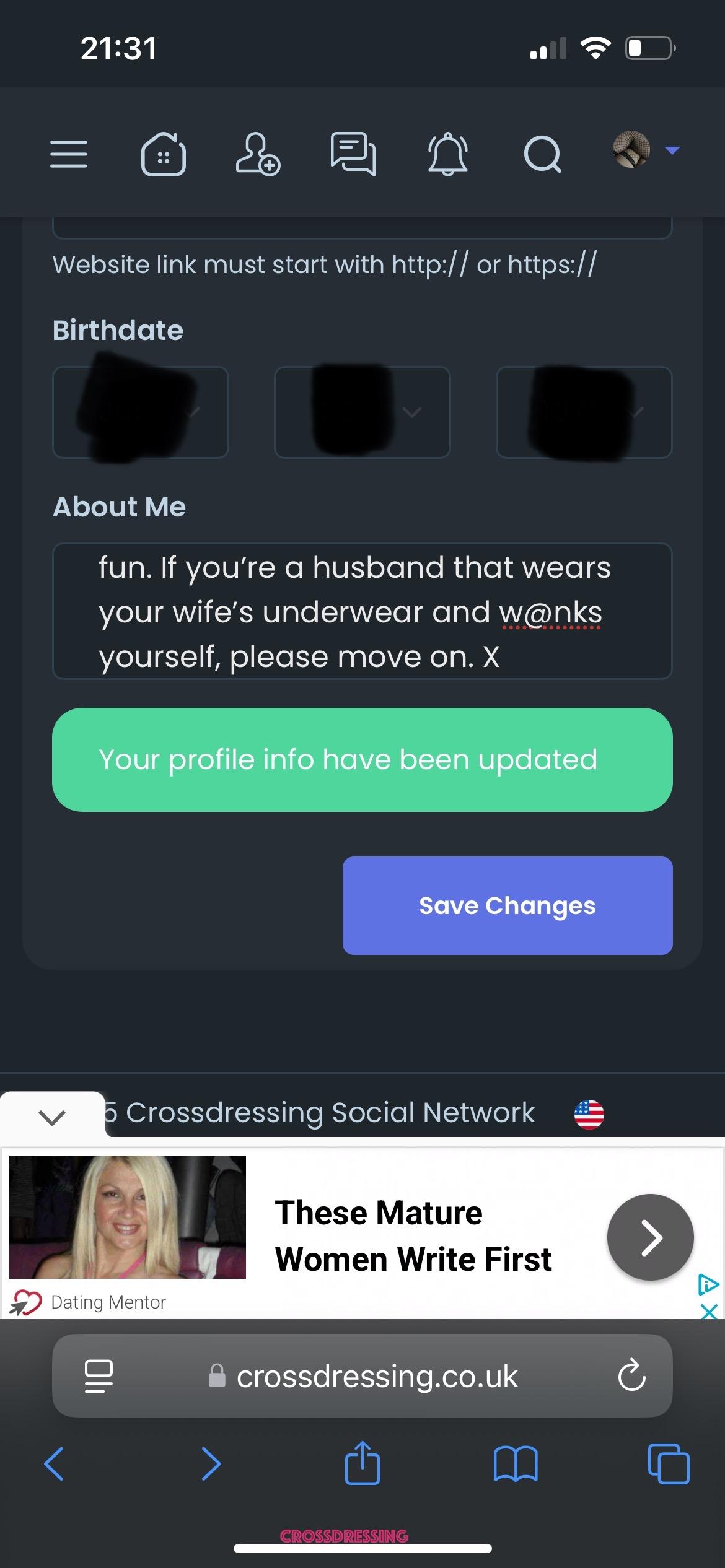Go to the home feed icon
This screenshot has height=1568, width=725.
[164, 154]
